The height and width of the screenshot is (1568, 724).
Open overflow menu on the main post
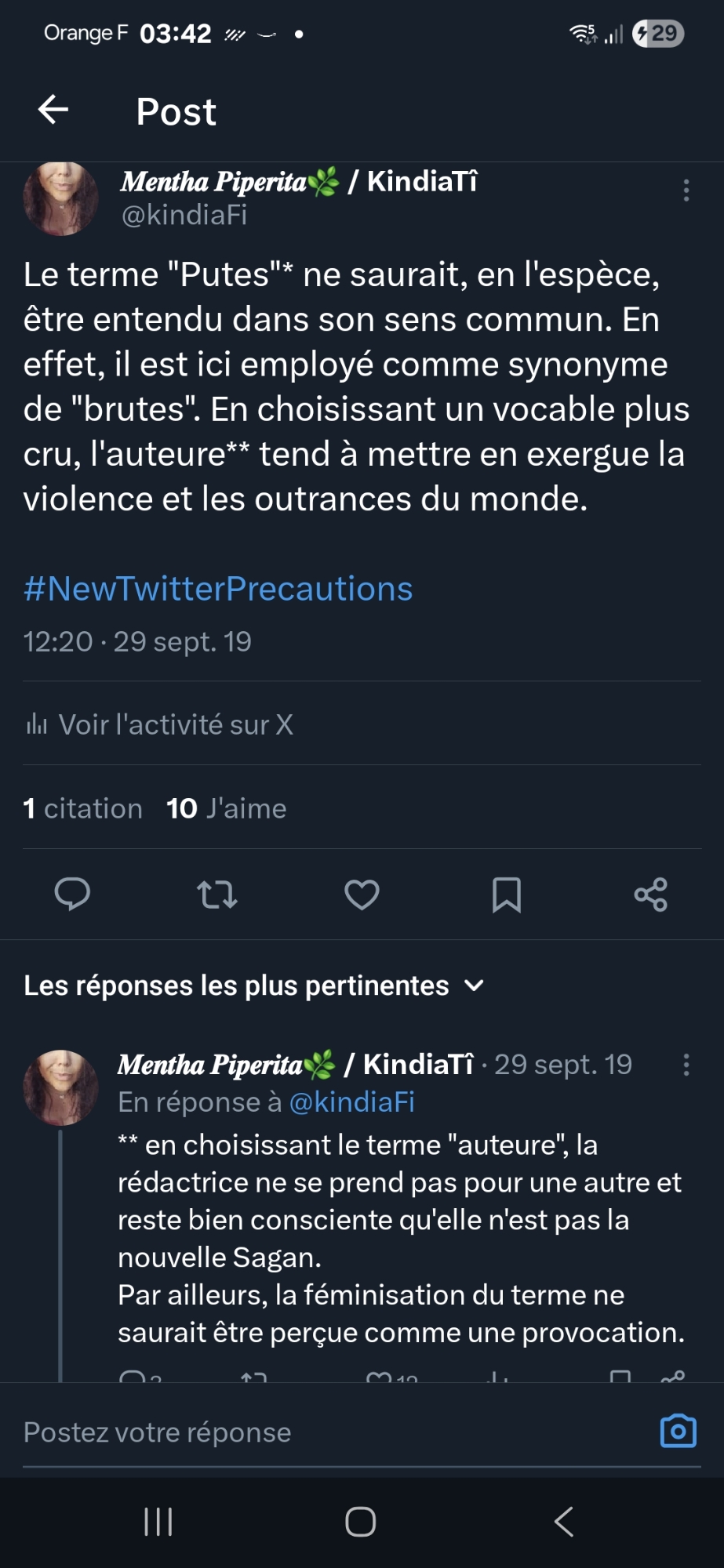686,191
